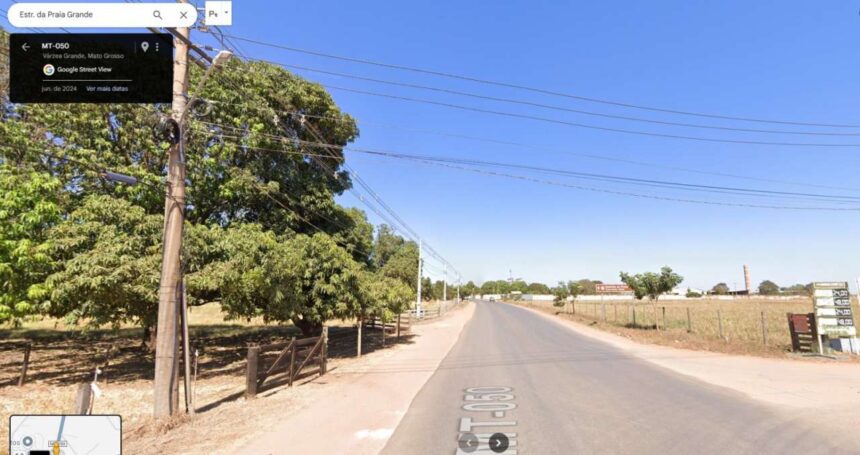
Task: Open the 'Ver mais datas' link
Action: pyautogui.click(x=106, y=89)
